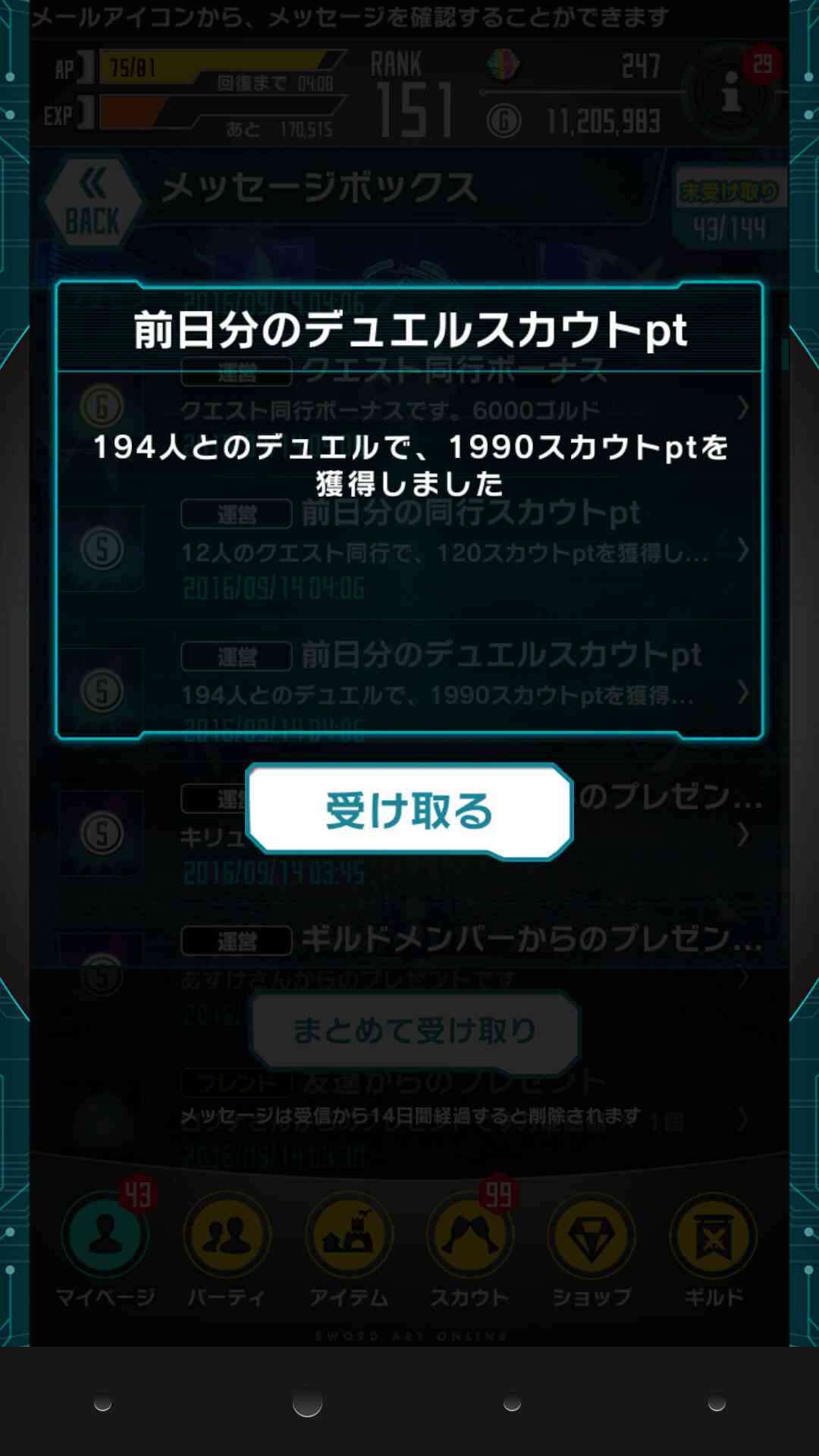Open the アイテム tab

(349, 1250)
